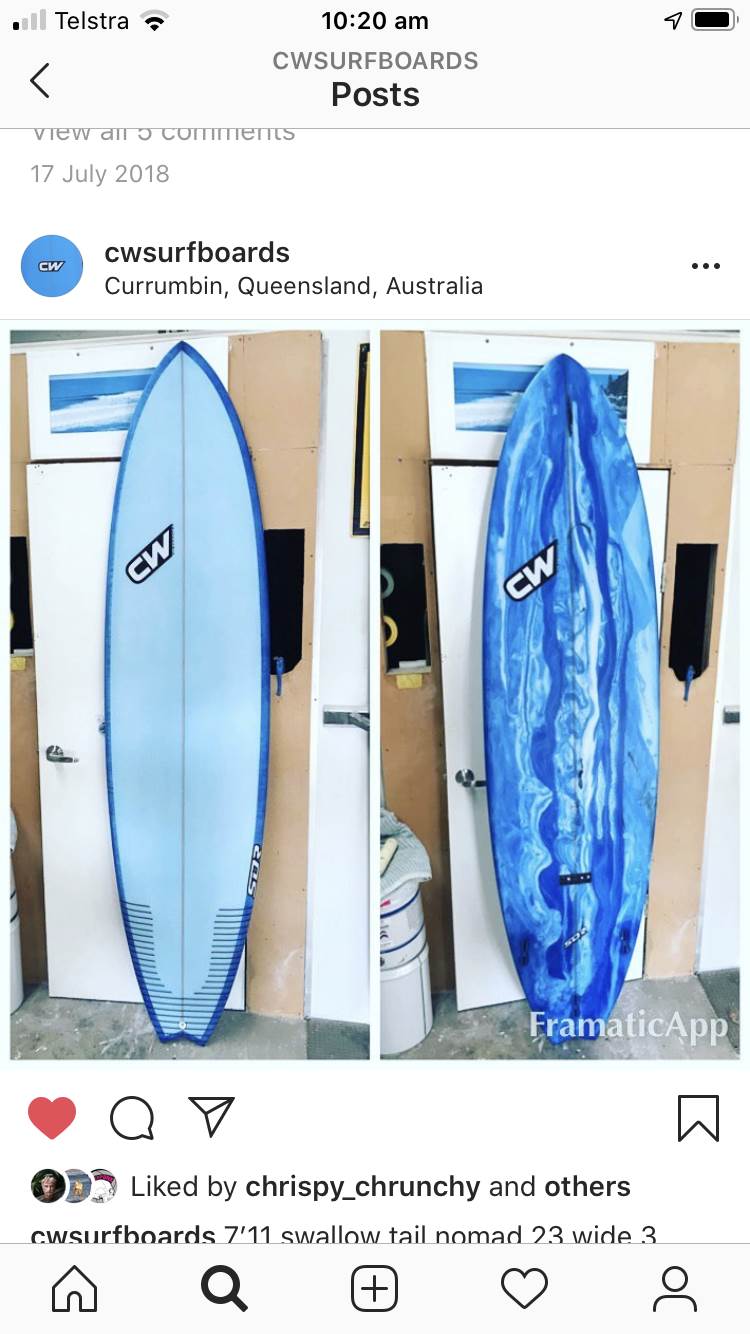Image resolution: width=750 pixels, height=1334 pixels.
Task: Open the post's three-dot options menu
Action: (705, 266)
